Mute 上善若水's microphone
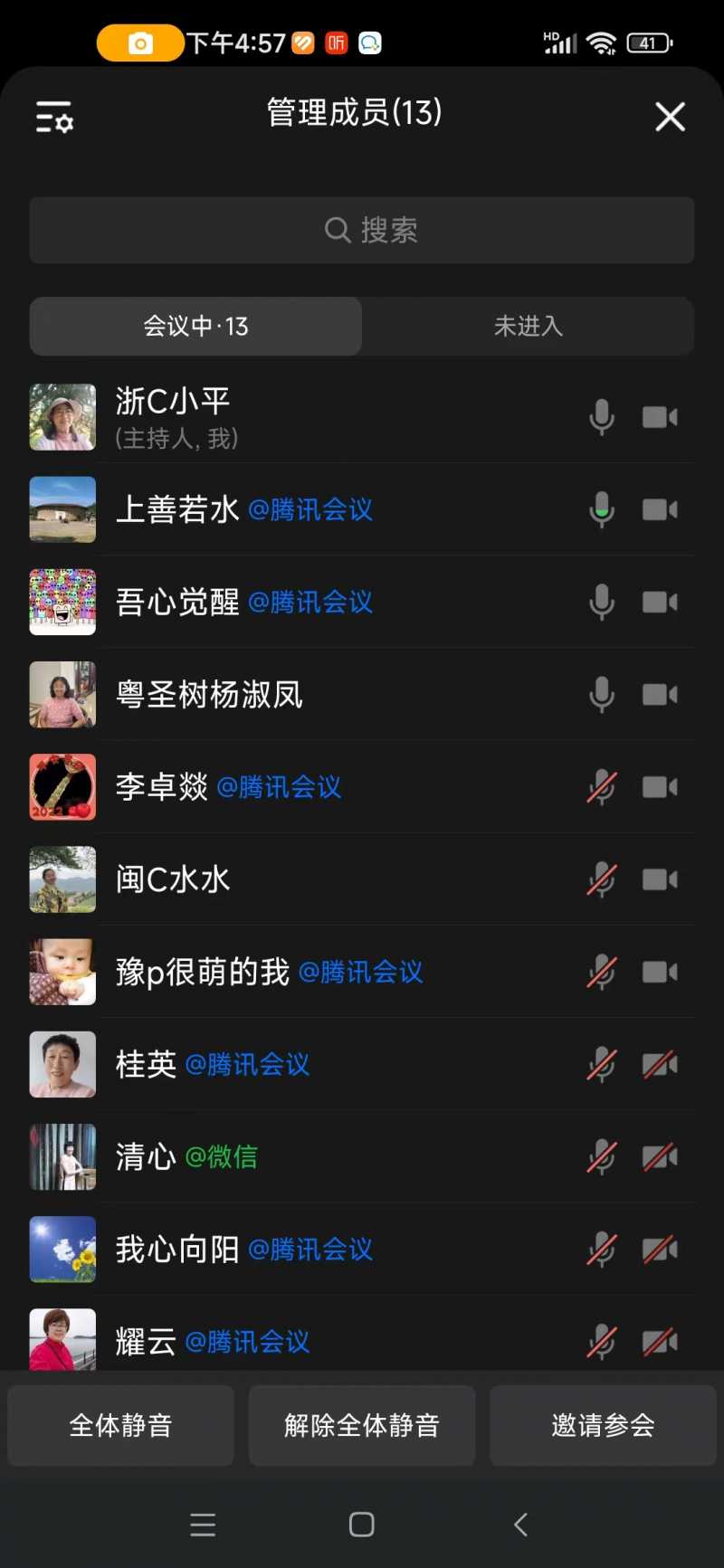 [602, 510]
